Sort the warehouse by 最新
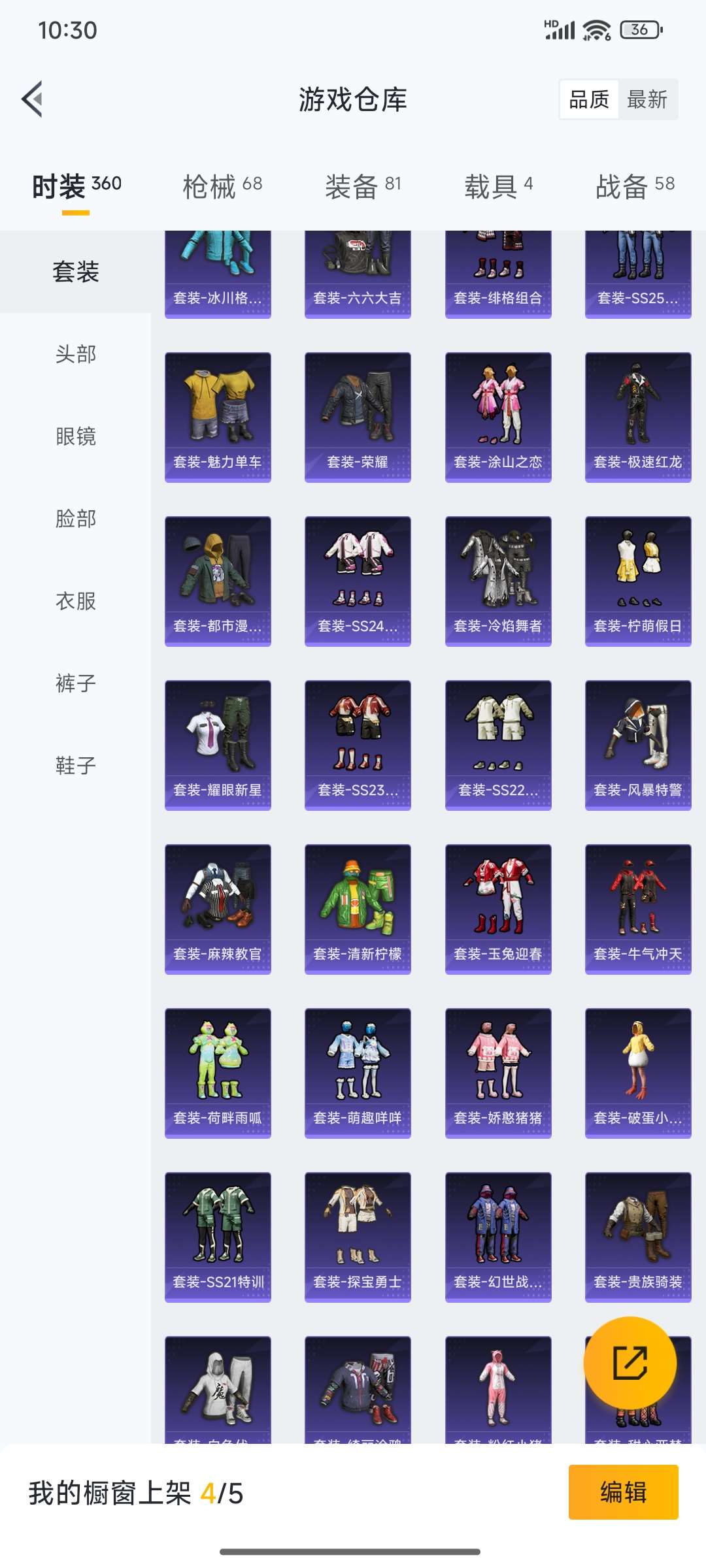The image size is (706, 1568). click(x=647, y=99)
